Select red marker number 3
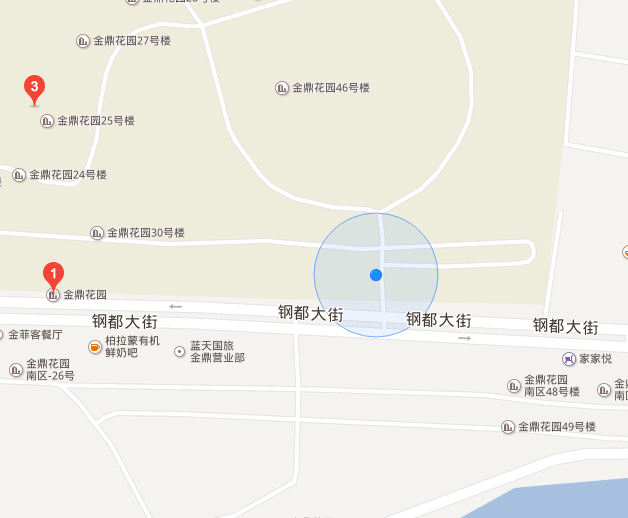This screenshot has width=628, height=518. (x=35, y=88)
